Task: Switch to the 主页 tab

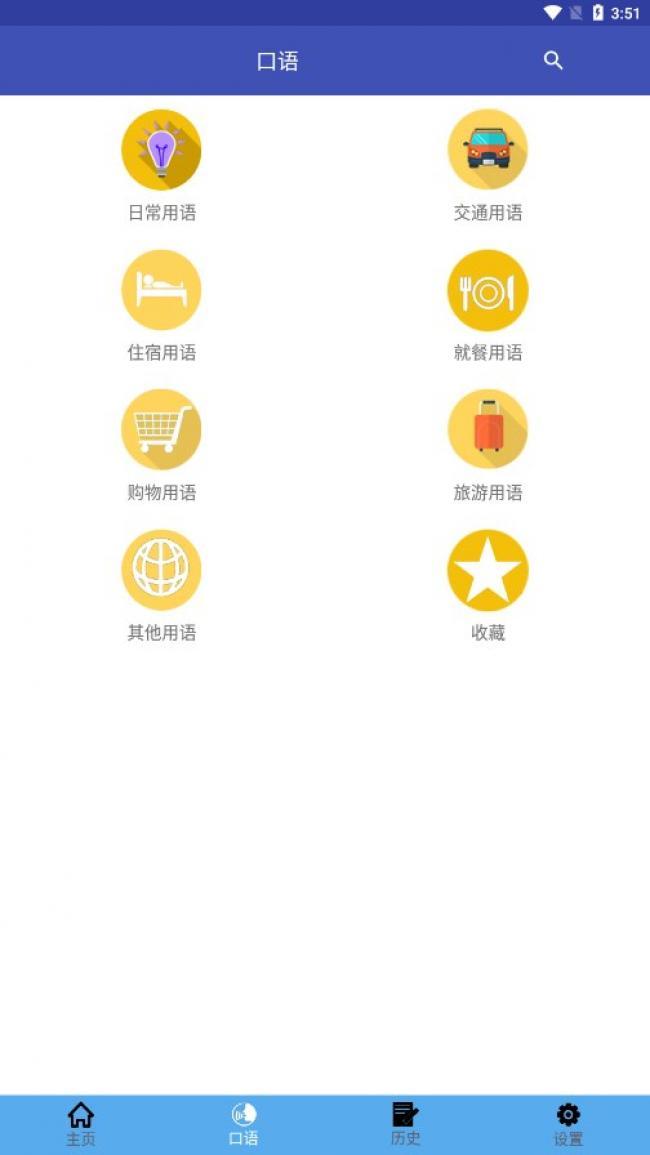Action: click(81, 1124)
